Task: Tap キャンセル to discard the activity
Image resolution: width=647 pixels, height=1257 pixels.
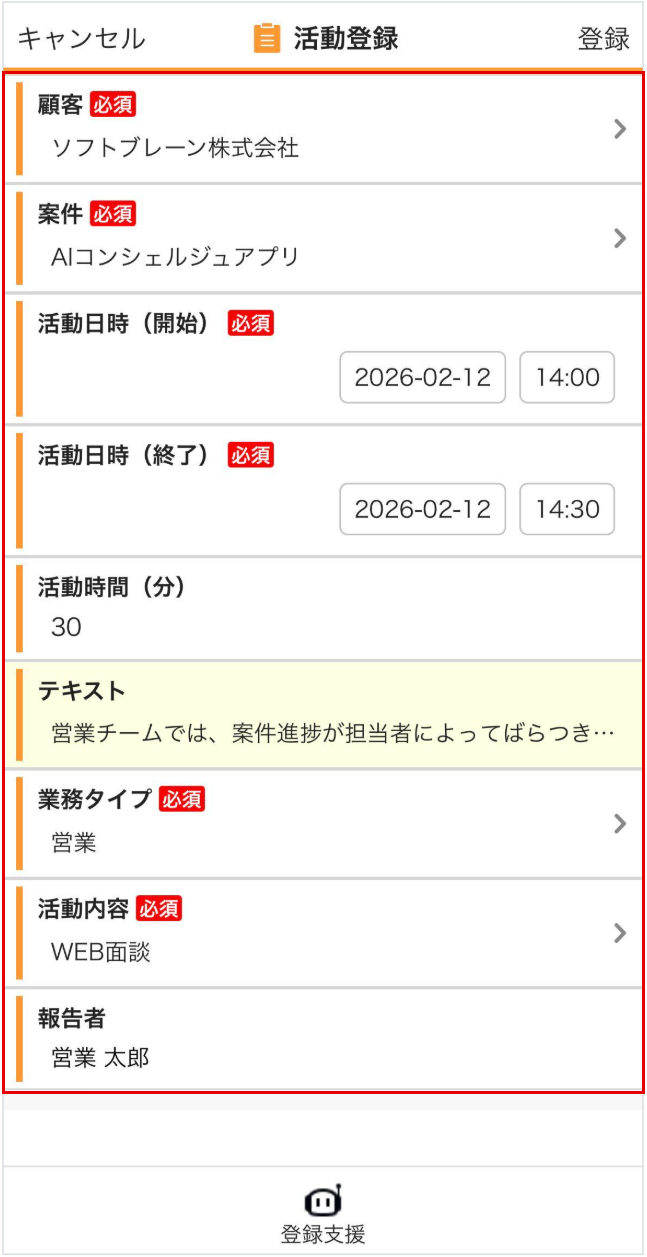Action: (x=82, y=39)
